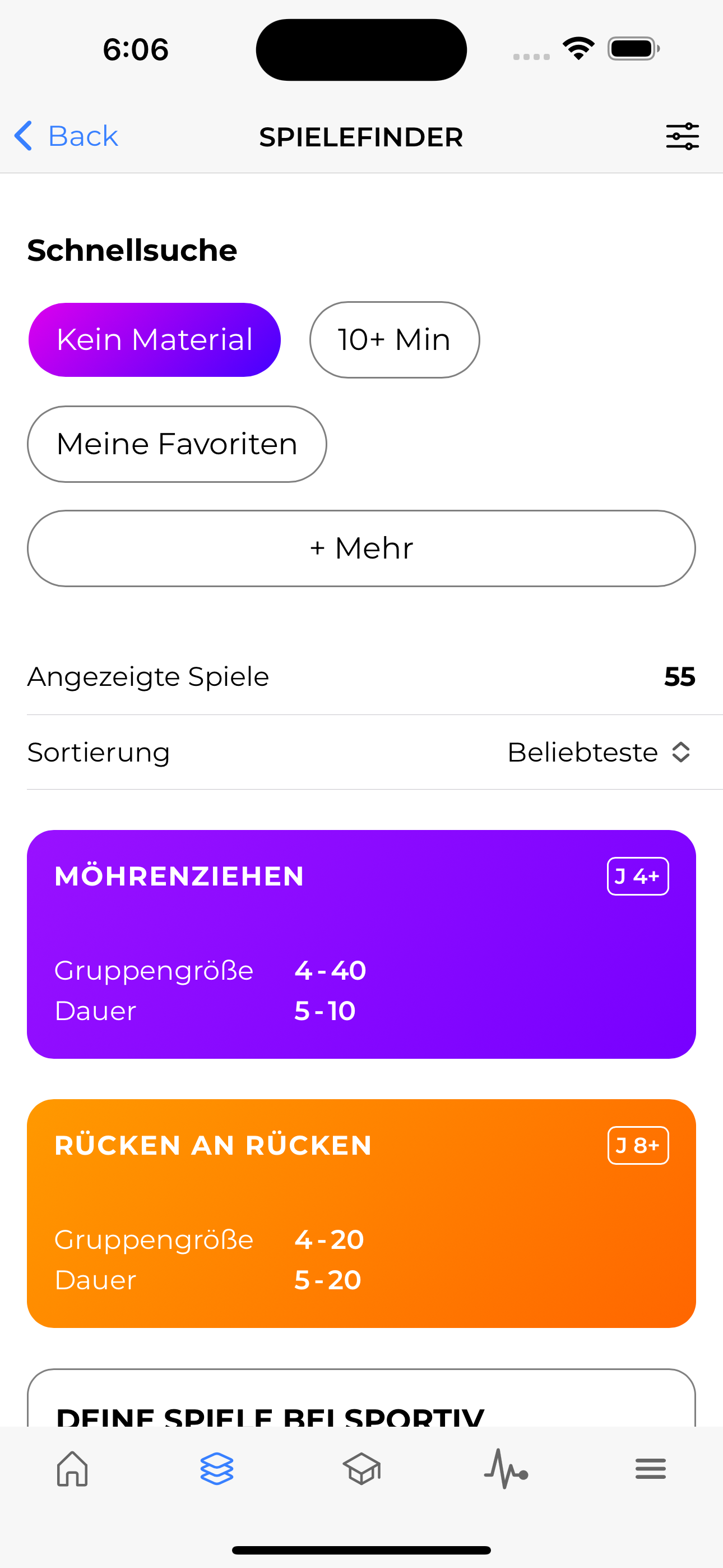Deselect the Kein Material chip

pyautogui.click(x=155, y=340)
